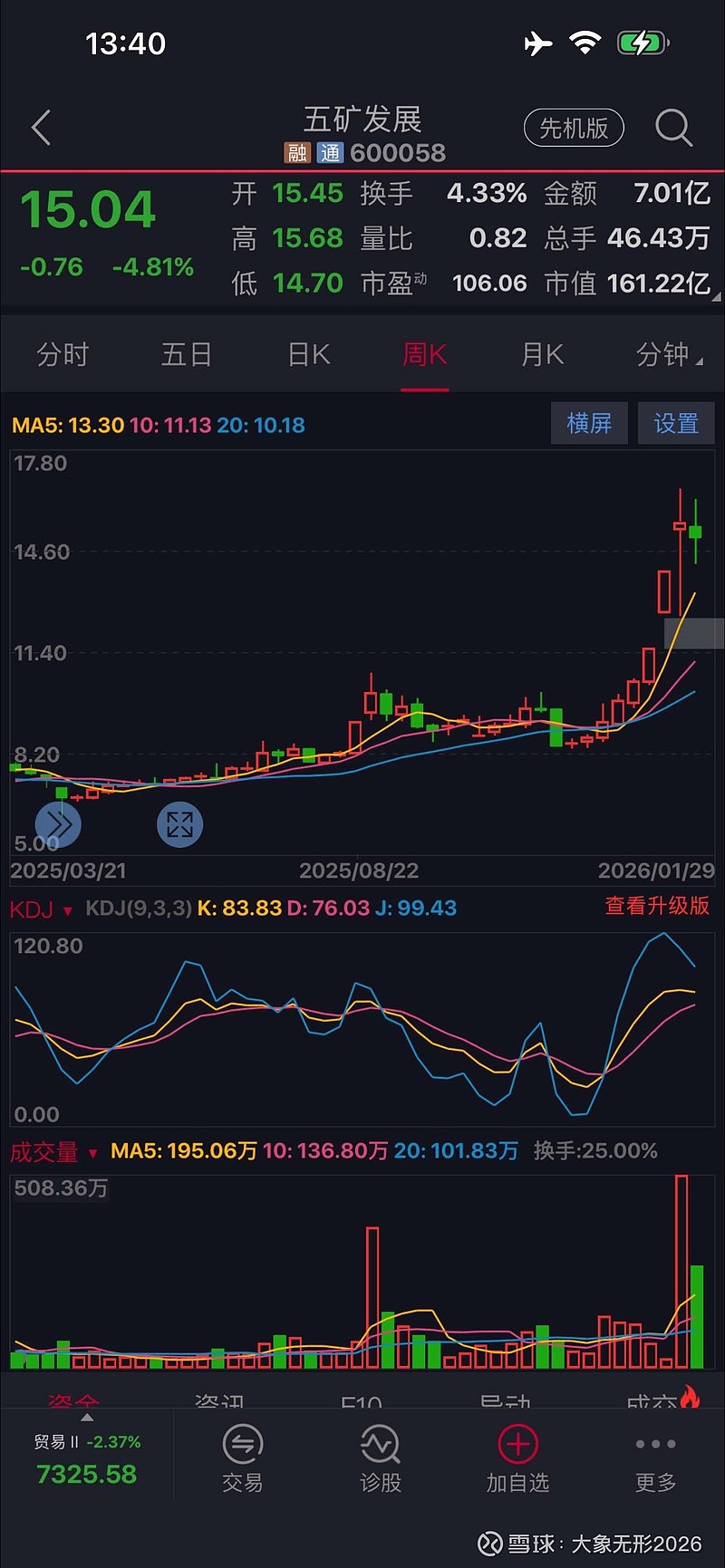Image resolution: width=725 pixels, height=1568 pixels.
Task: Tap the fast-forward chevron icon on the chart
Action: (x=58, y=824)
